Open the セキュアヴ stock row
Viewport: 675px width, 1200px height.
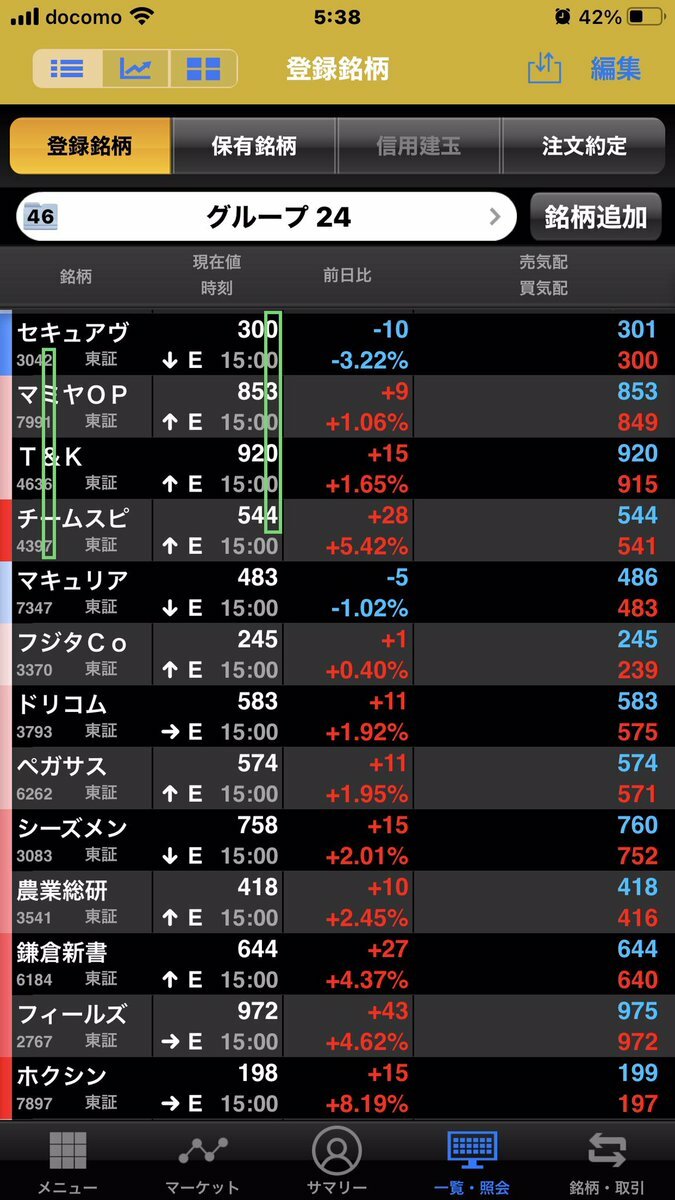337,344
